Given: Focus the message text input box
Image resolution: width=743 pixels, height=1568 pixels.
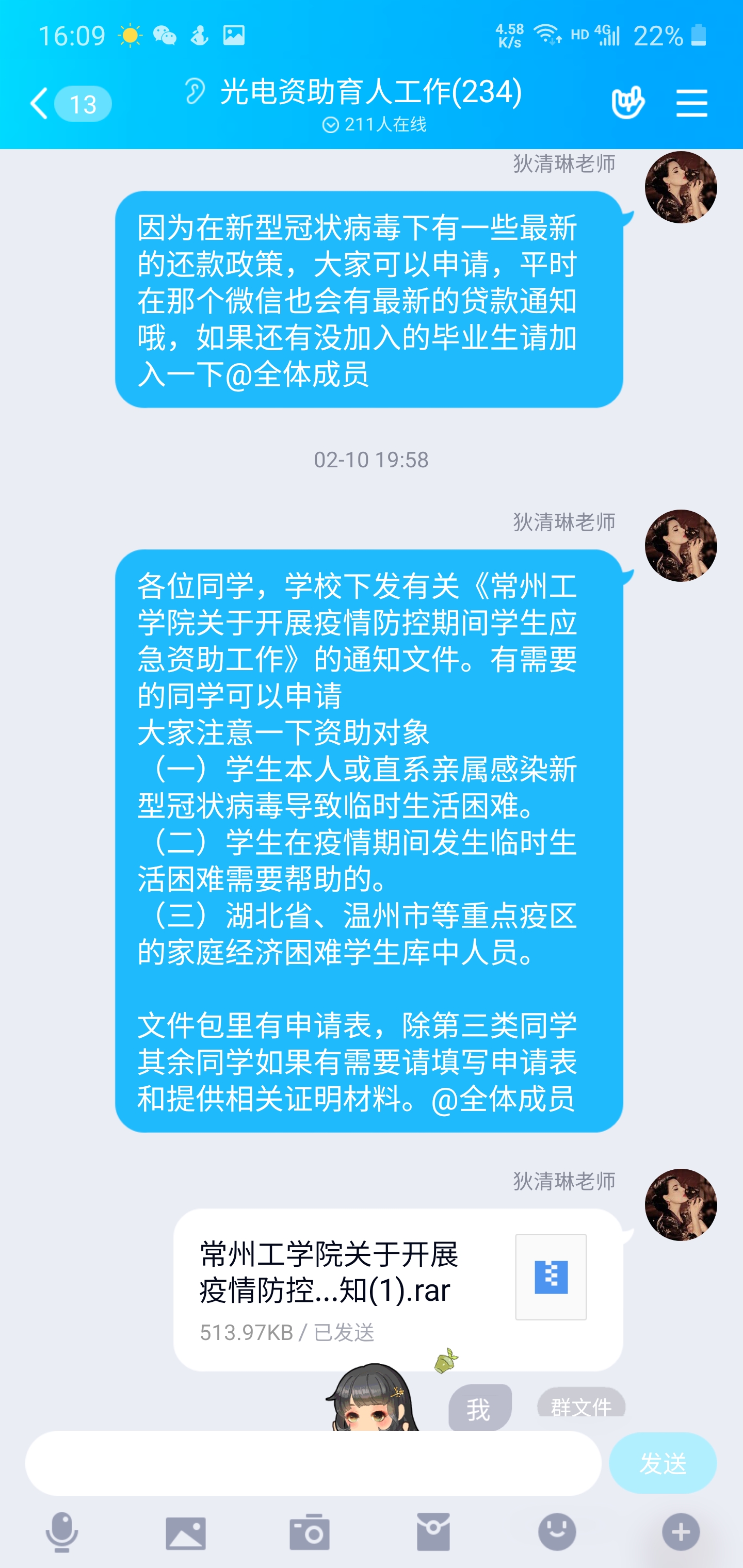Looking at the screenshot, I should pos(313,1463).
